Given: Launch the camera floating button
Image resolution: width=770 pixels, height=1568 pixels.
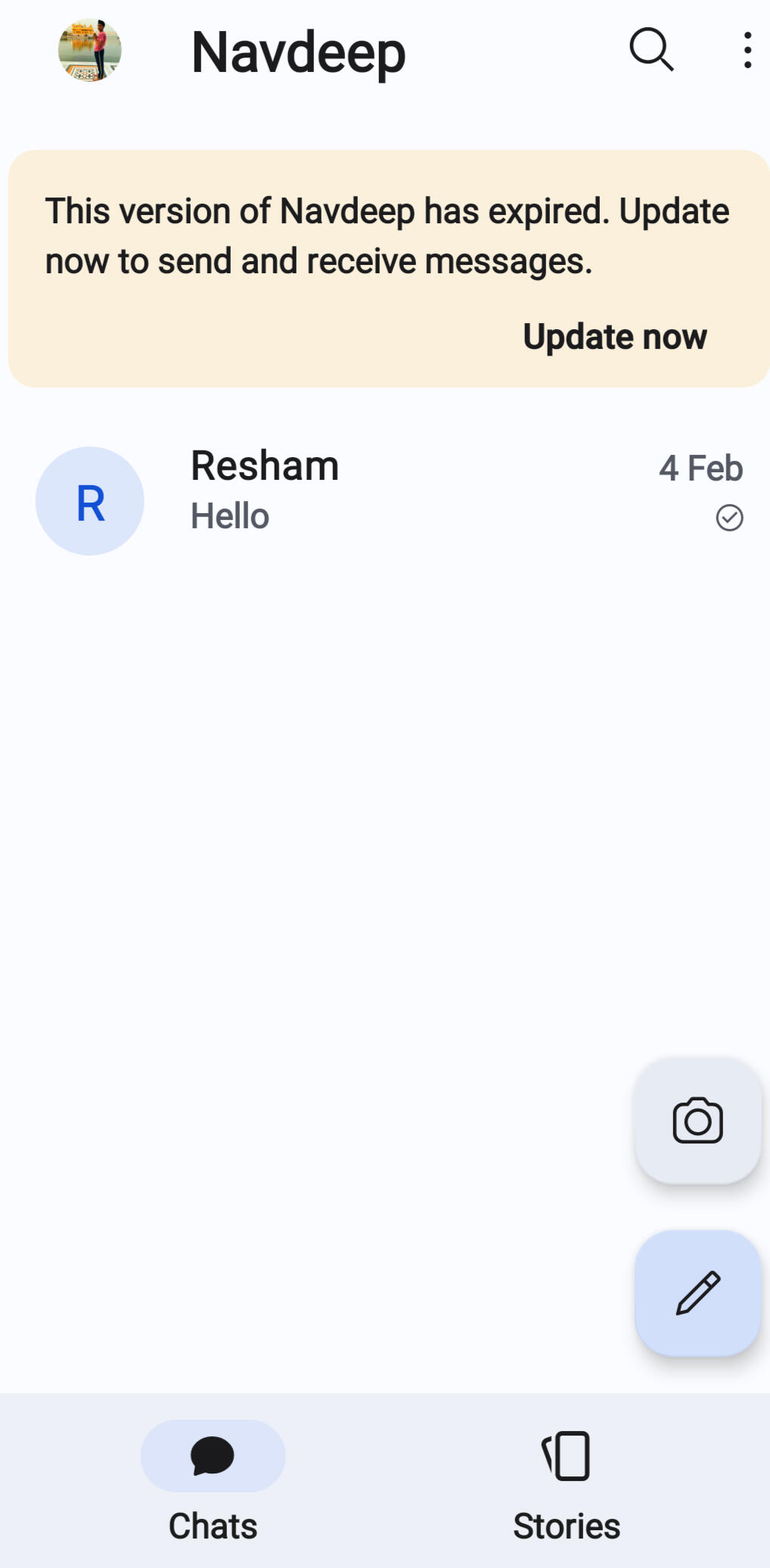Looking at the screenshot, I should pyautogui.click(x=697, y=1121).
